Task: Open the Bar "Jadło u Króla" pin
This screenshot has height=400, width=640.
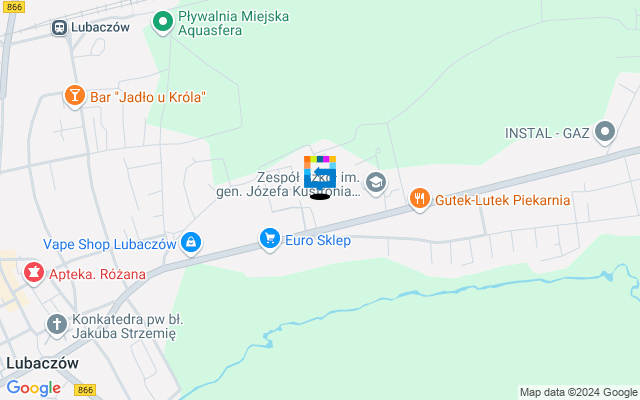Action: coord(75,96)
